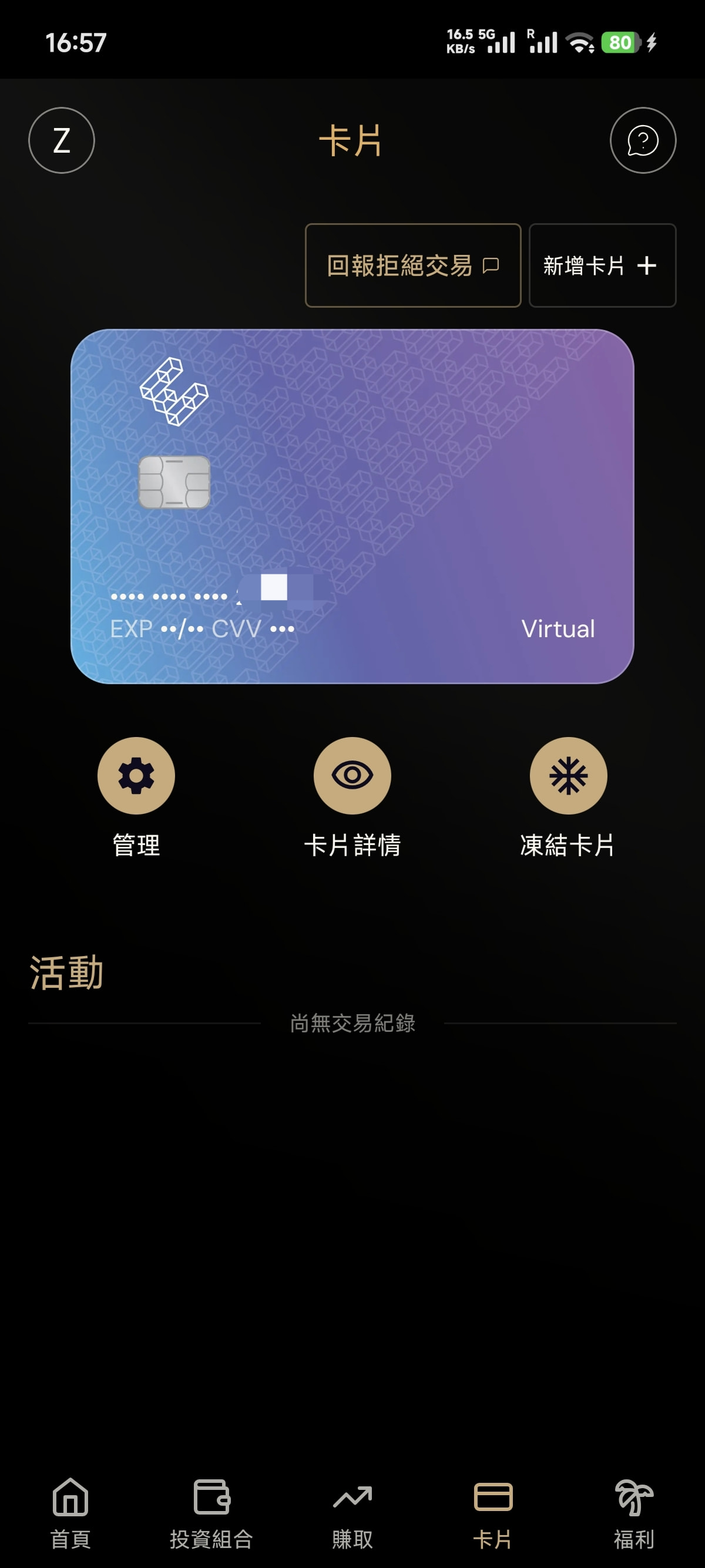This screenshot has height=1568, width=705.
Task: Open the Z profile avatar
Action: pyautogui.click(x=62, y=140)
